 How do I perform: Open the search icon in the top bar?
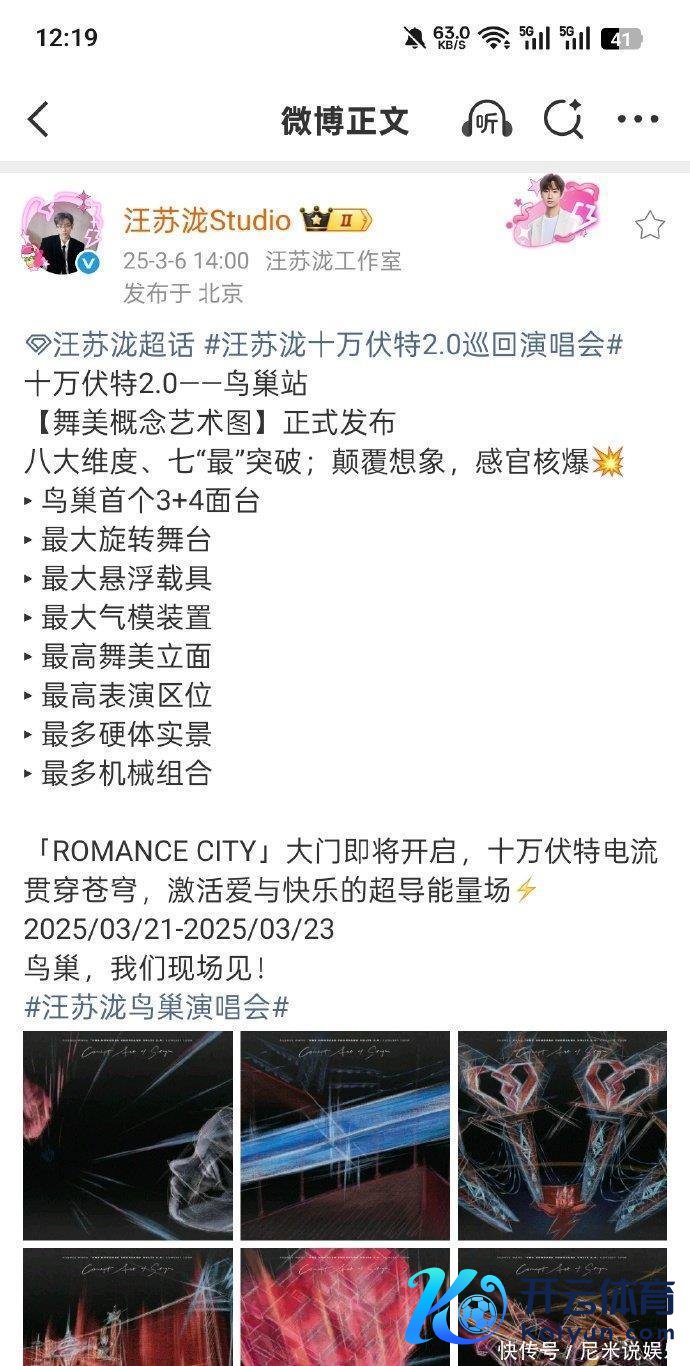(x=563, y=120)
